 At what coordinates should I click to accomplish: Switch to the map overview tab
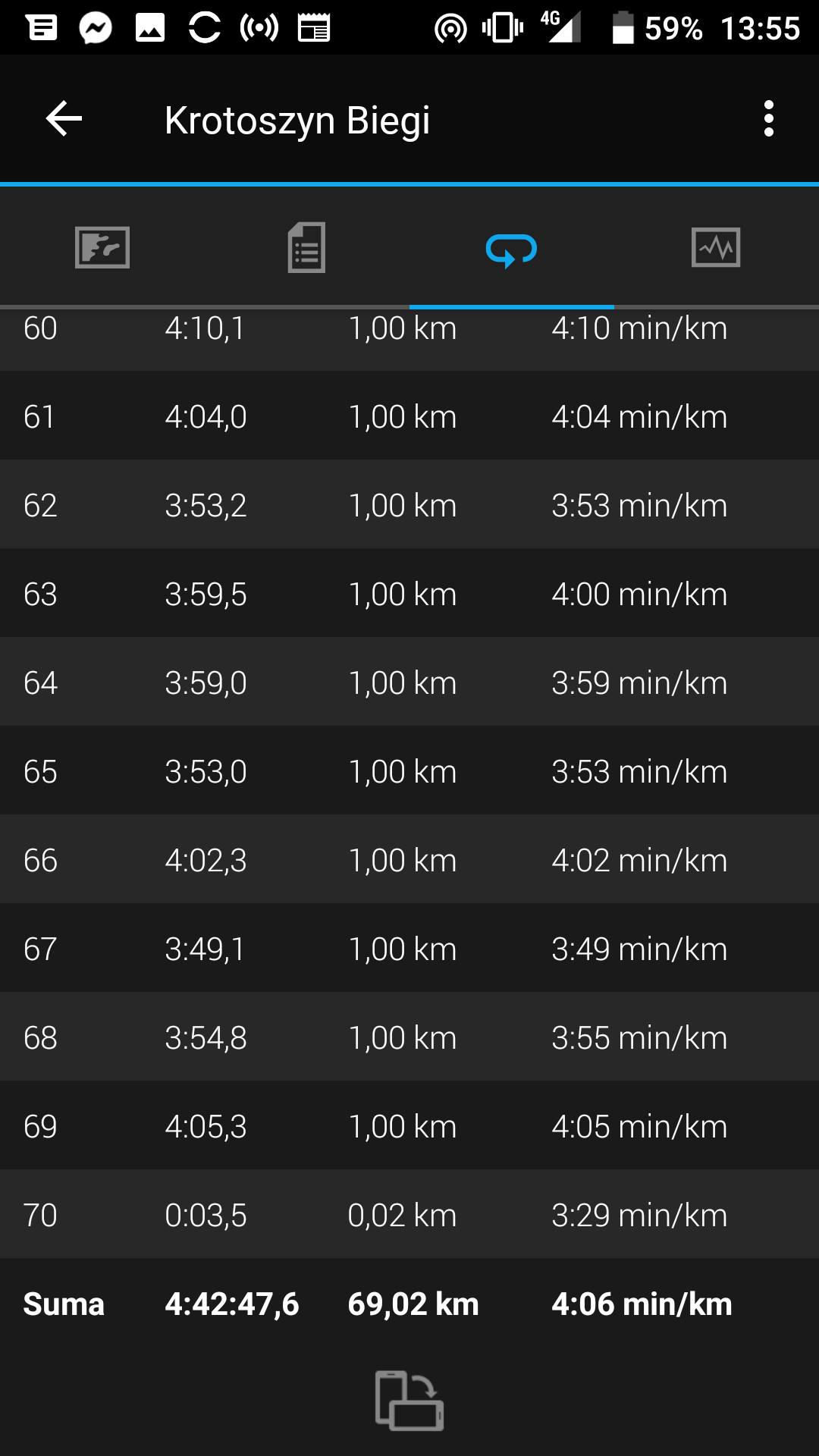coord(102,248)
